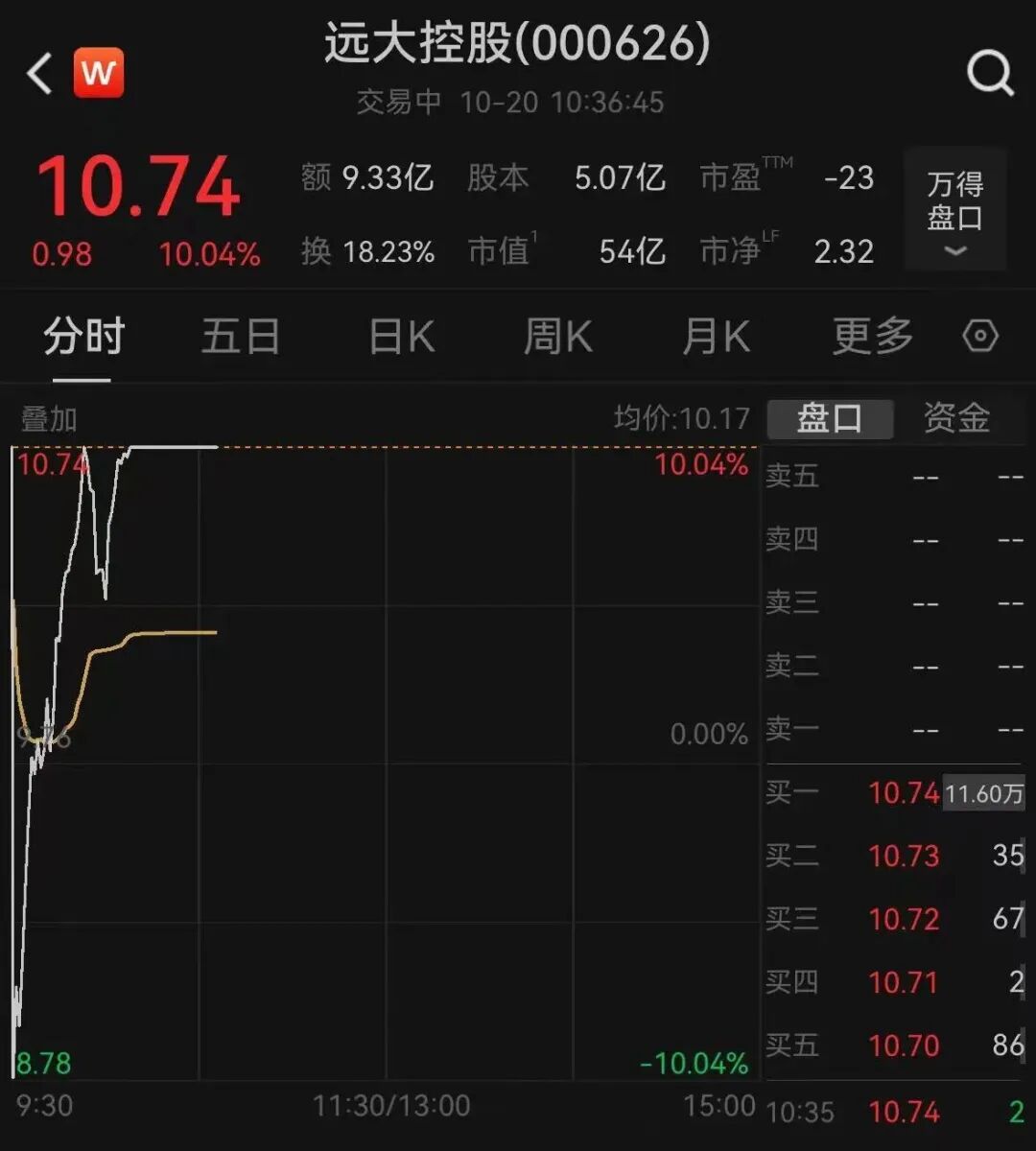
Task: Go back using the top-left arrow
Action: coord(40,74)
